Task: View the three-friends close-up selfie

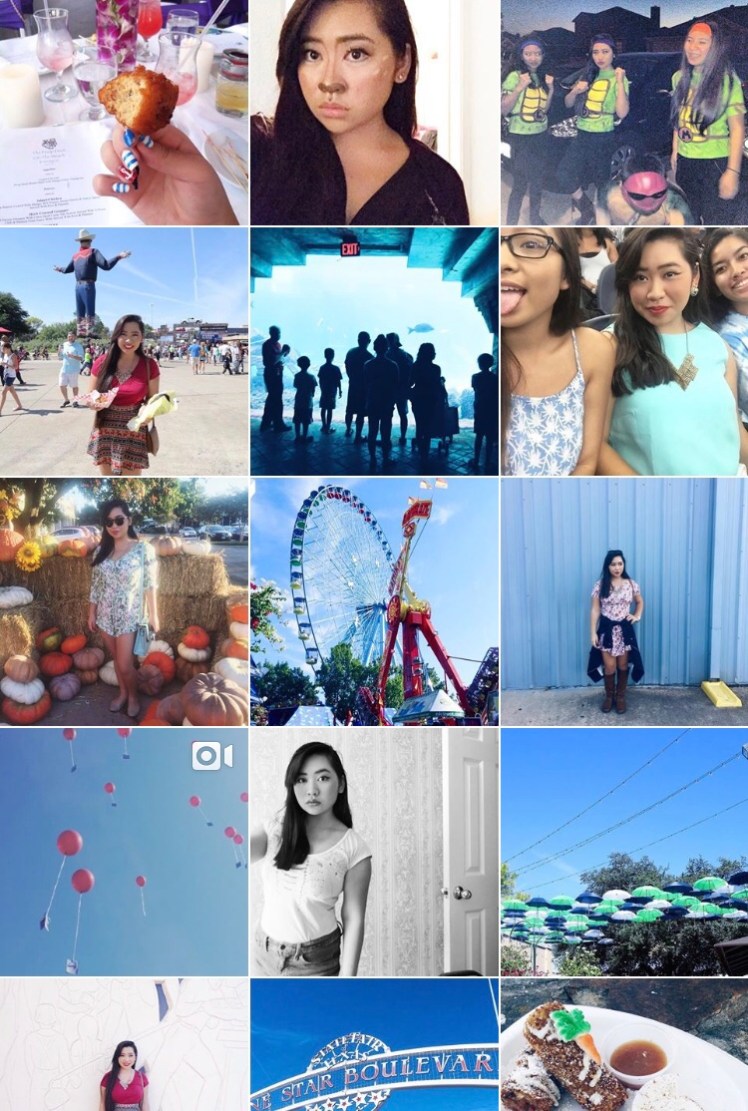Action: [624, 351]
